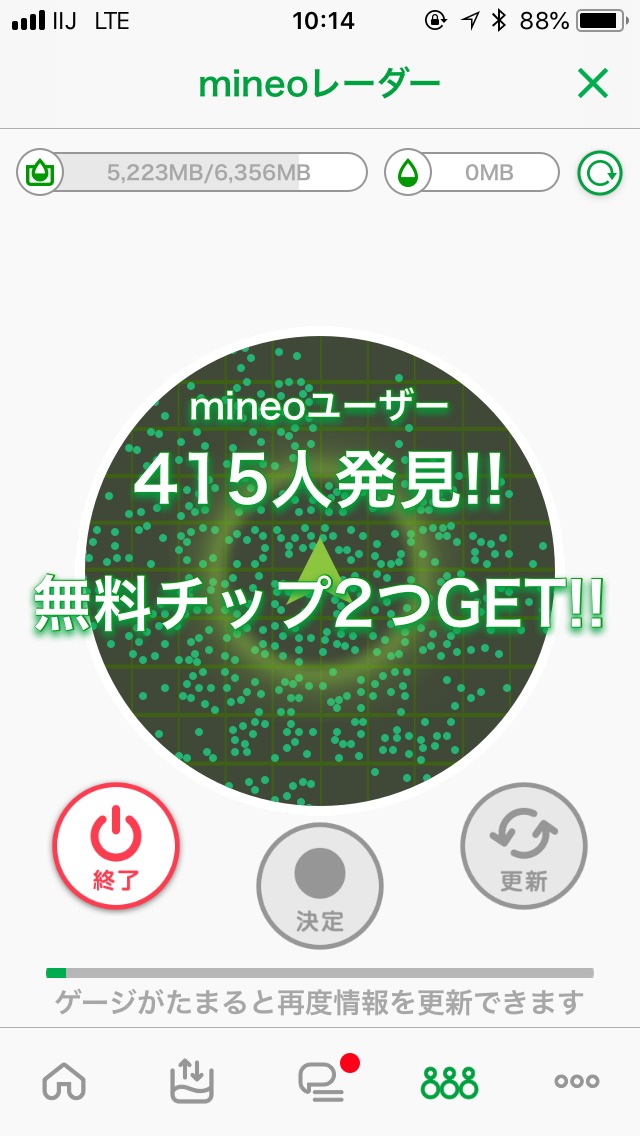Image resolution: width=640 pixels, height=1136 pixels.
Task: Open the more options tab
Action: (x=577, y=1081)
